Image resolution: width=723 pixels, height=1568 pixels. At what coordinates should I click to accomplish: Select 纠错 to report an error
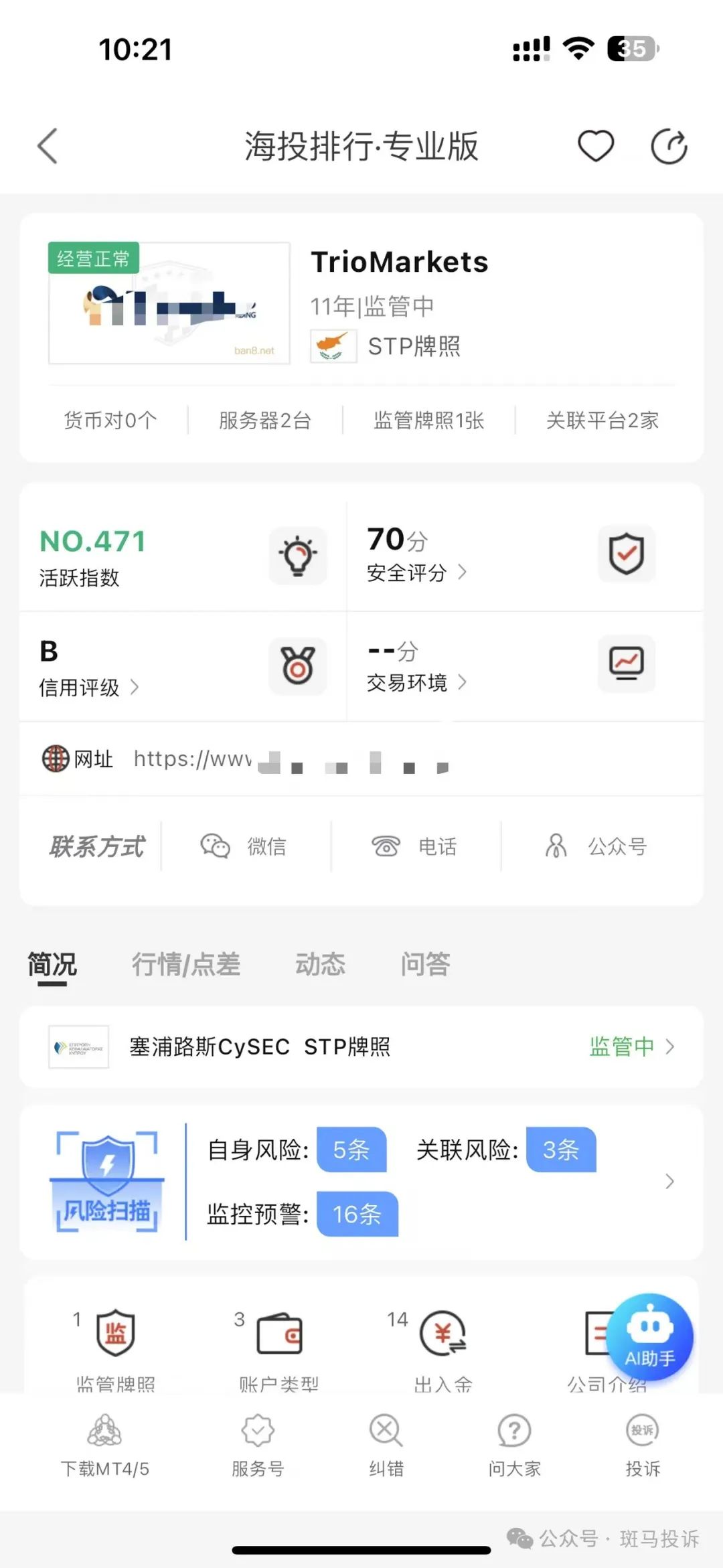386,1445
